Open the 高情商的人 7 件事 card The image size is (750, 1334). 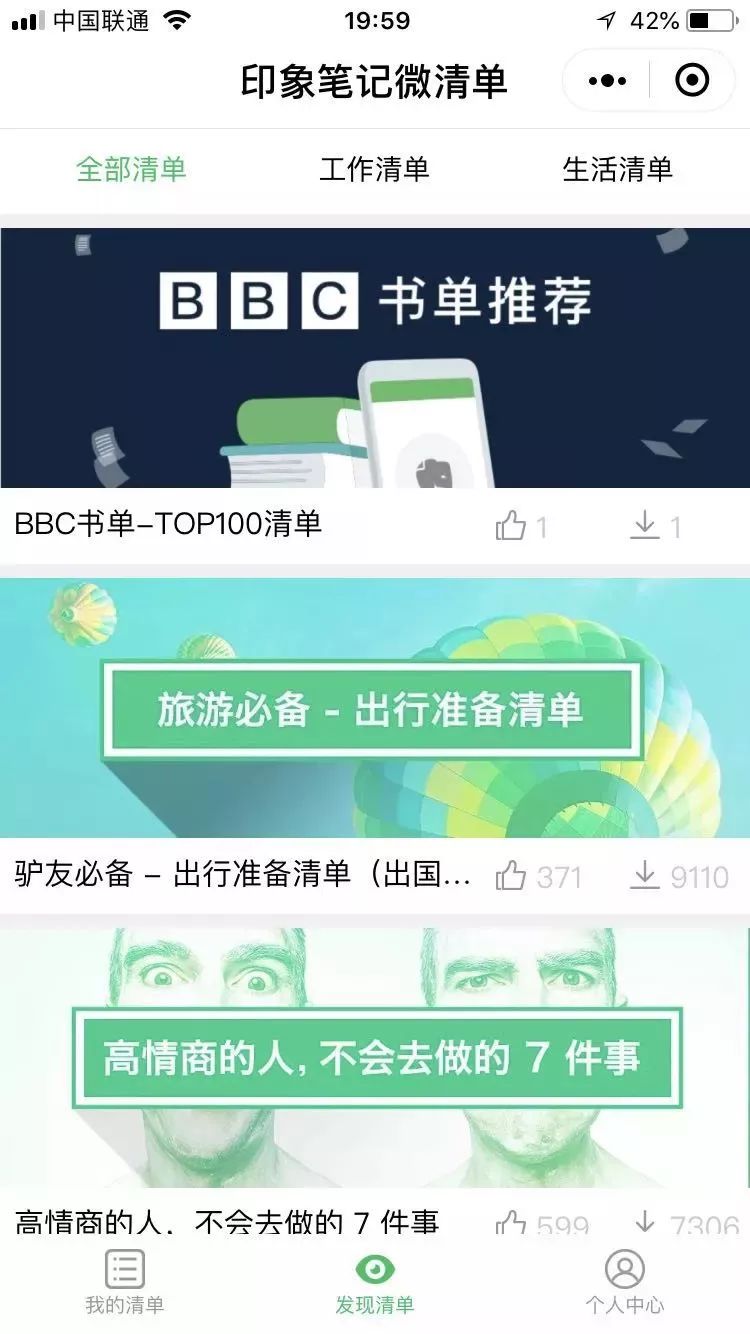pos(375,1058)
